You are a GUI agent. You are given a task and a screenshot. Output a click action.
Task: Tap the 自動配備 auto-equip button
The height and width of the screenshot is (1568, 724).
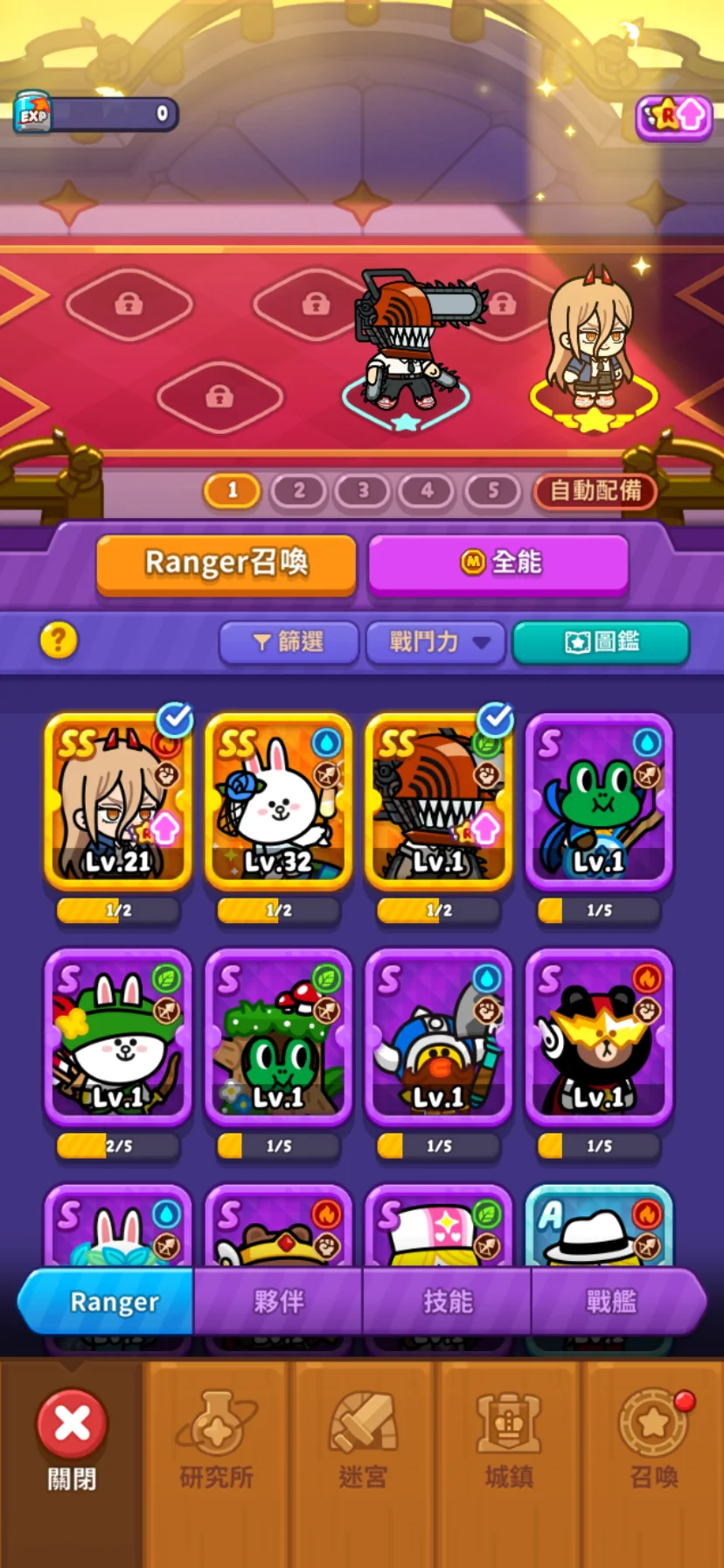[x=595, y=491]
